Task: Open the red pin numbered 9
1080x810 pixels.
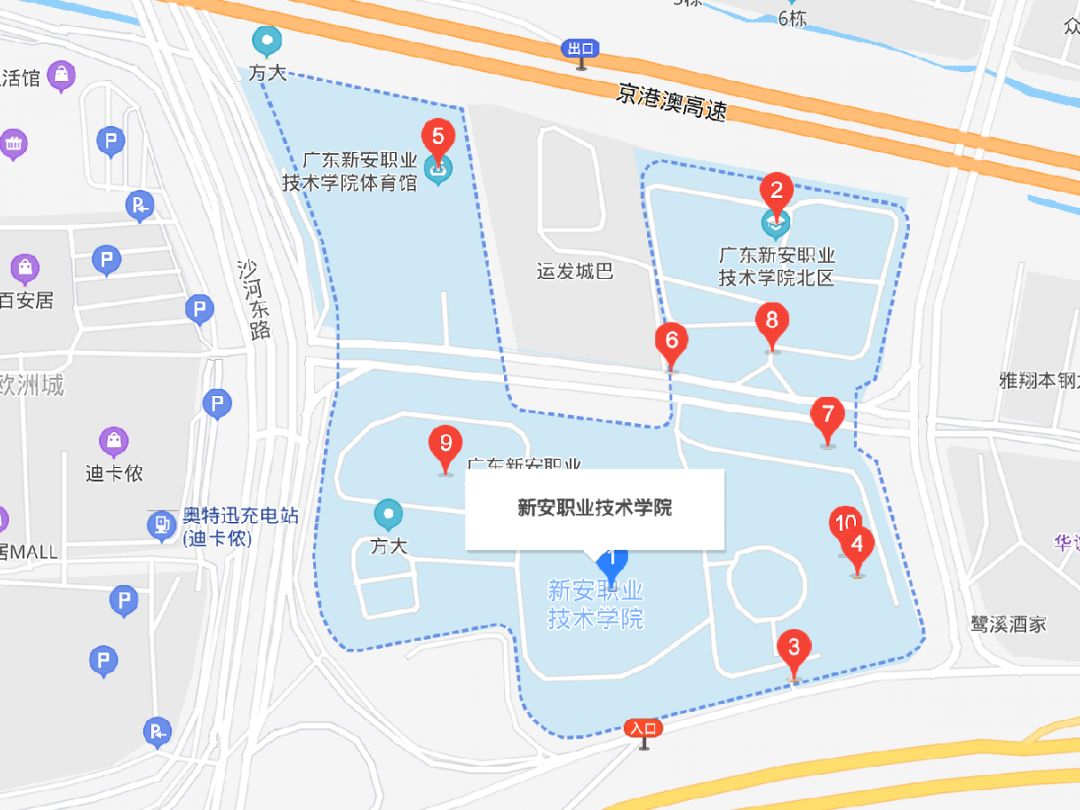Action: [x=445, y=442]
